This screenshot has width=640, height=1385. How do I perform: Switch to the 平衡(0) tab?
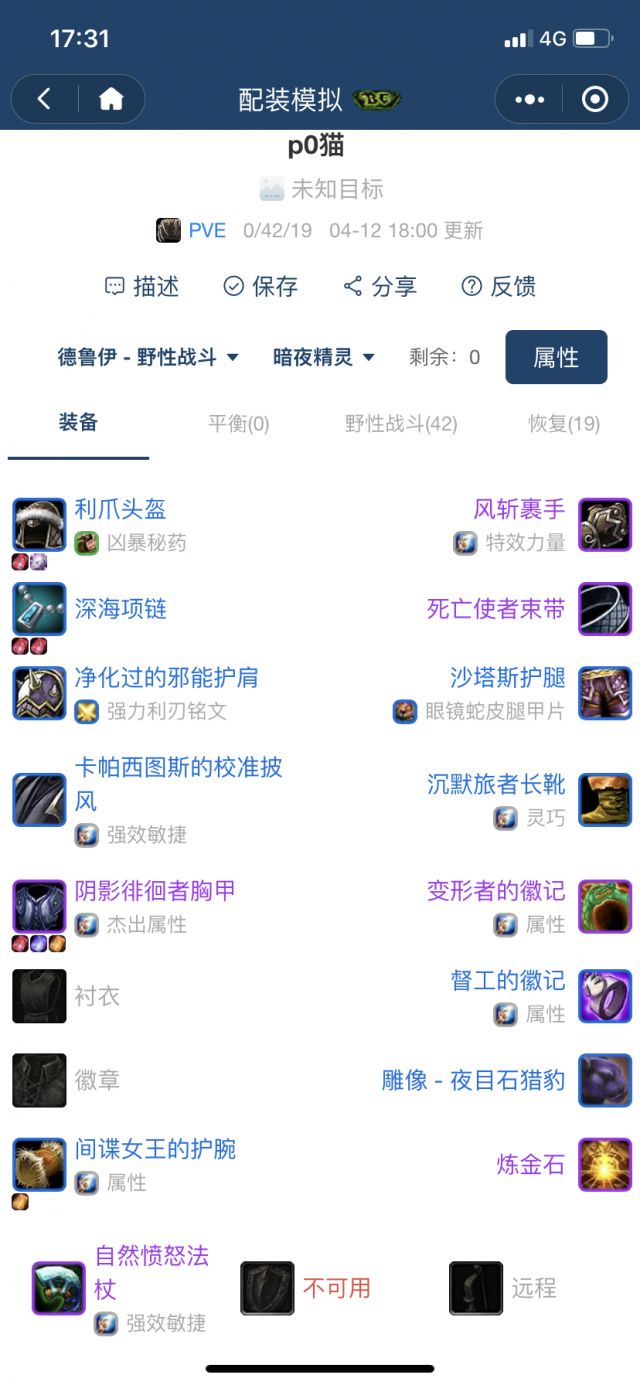pyautogui.click(x=238, y=424)
